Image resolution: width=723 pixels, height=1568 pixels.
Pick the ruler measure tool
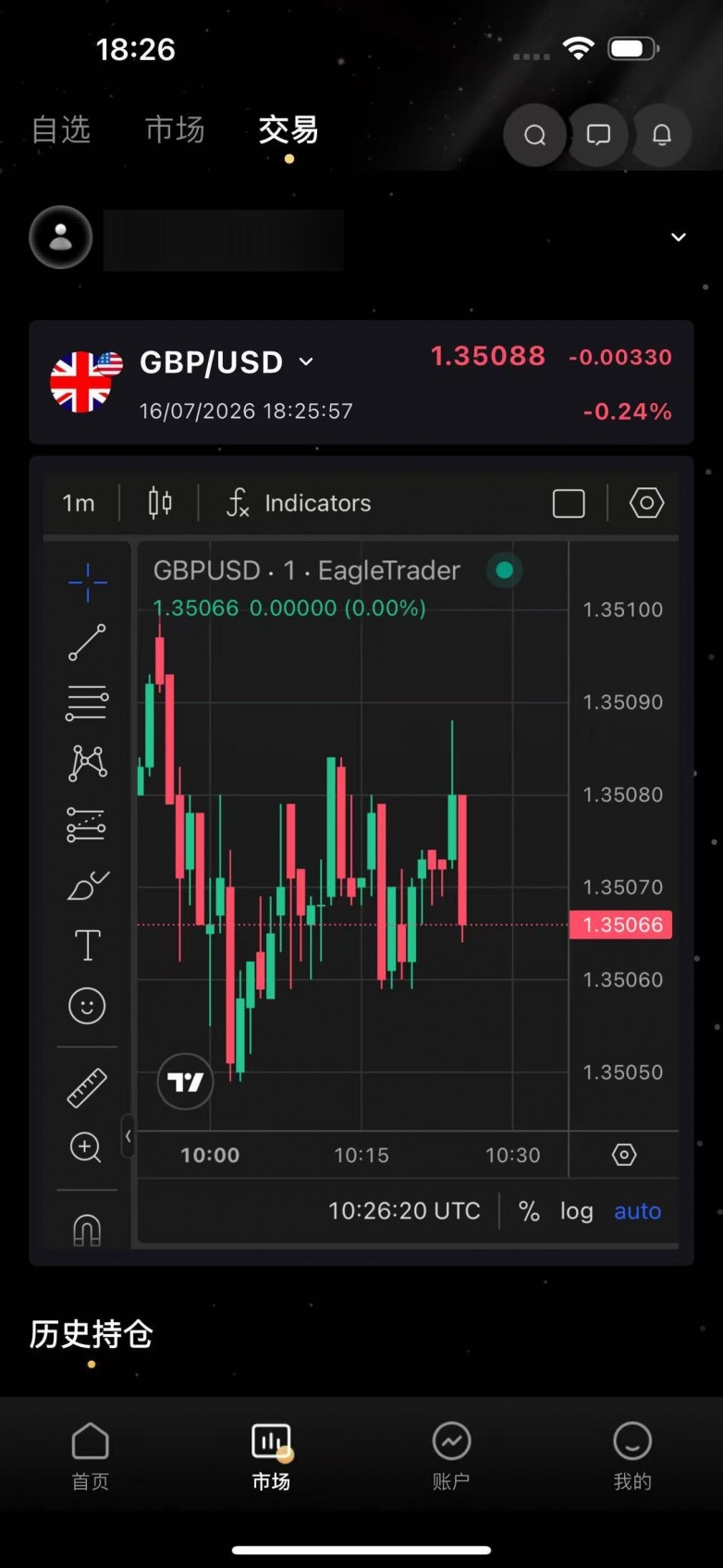87,1088
